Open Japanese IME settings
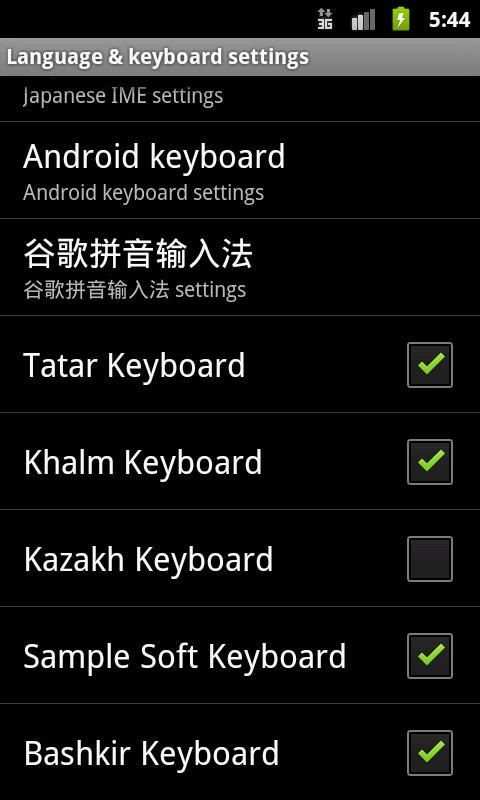Image resolution: width=480 pixels, height=800 pixels. point(240,98)
